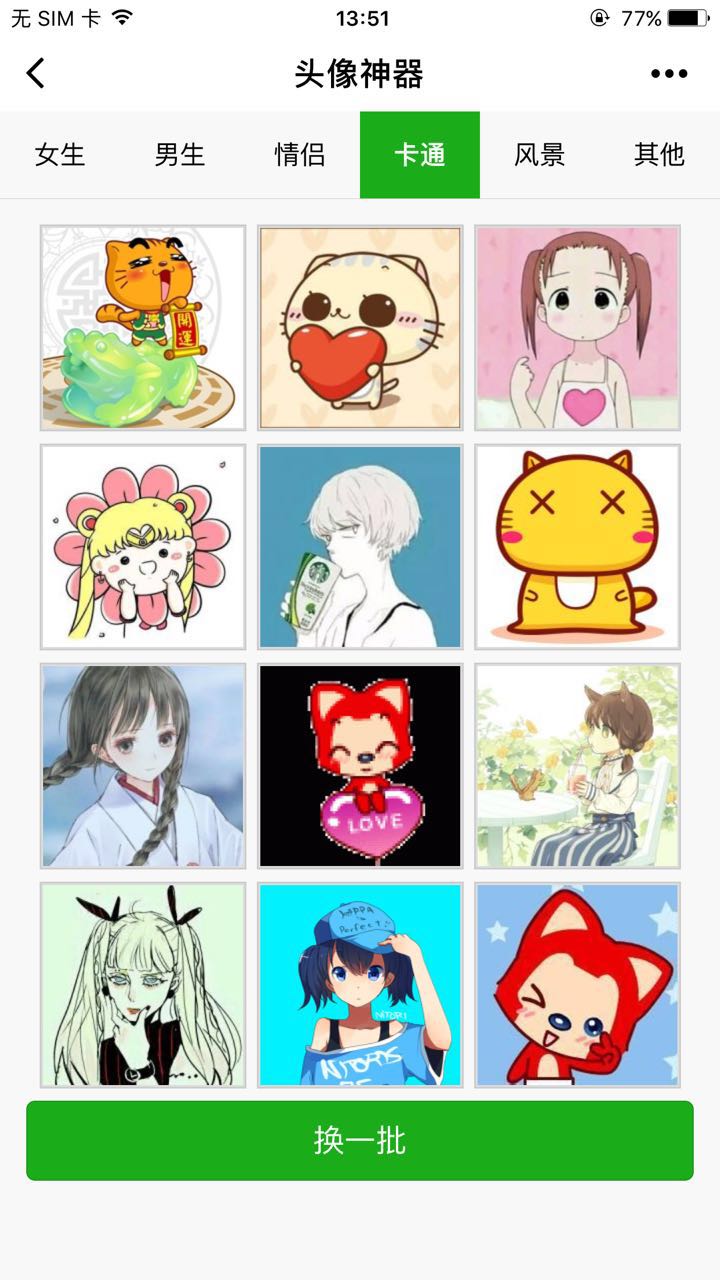The width and height of the screenshot is (720, 1280).
Task: Choose the red fox on LOVE heart
Action: [x=360, y=766]
